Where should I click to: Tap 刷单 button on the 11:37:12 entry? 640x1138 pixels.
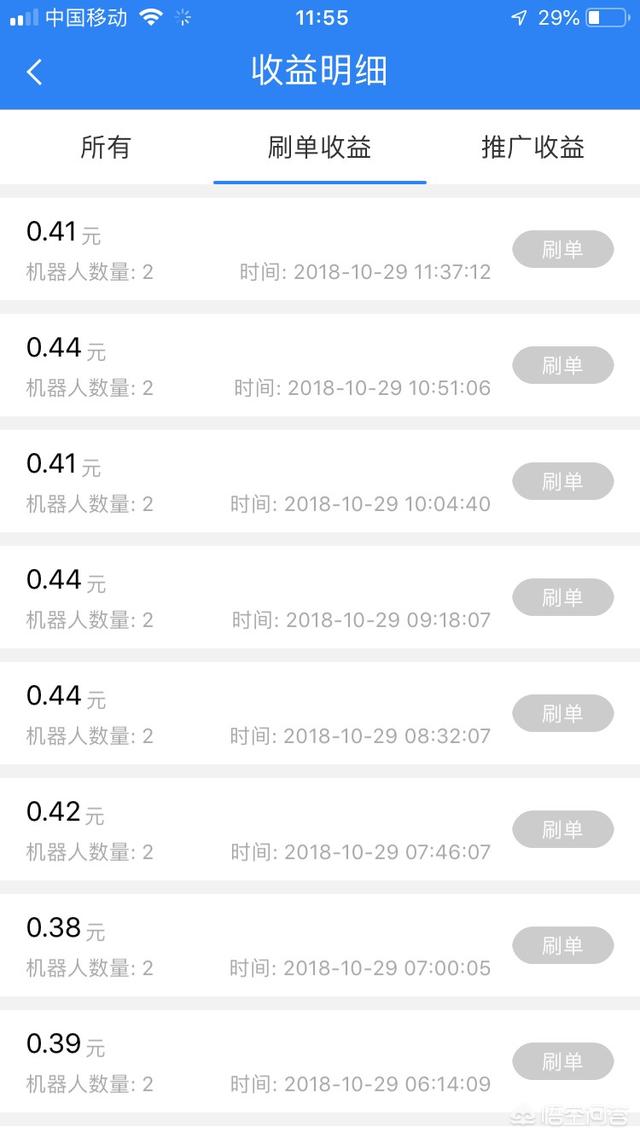click(563, 250)
